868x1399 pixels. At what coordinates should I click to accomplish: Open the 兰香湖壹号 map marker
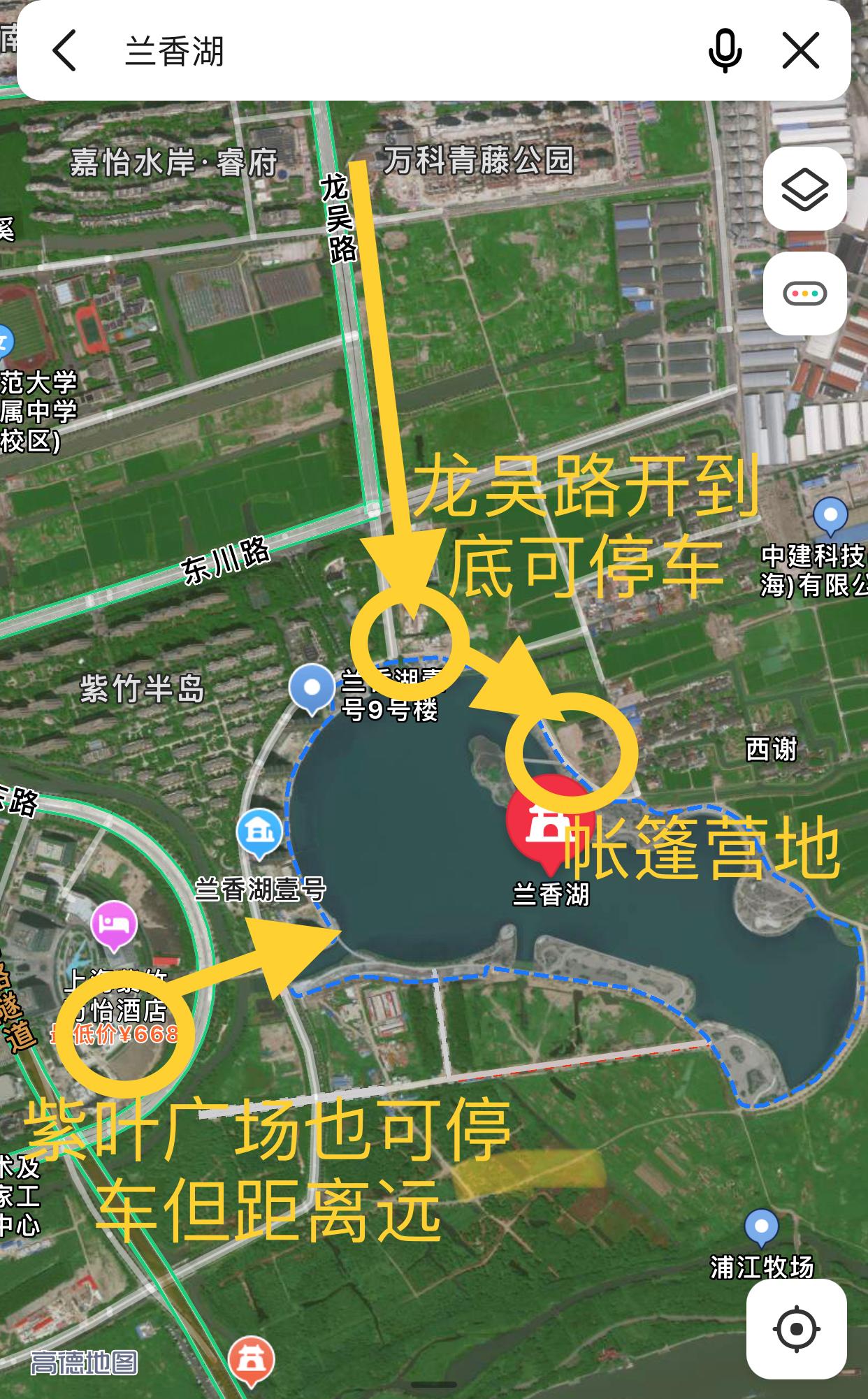(x=259, y=832)
